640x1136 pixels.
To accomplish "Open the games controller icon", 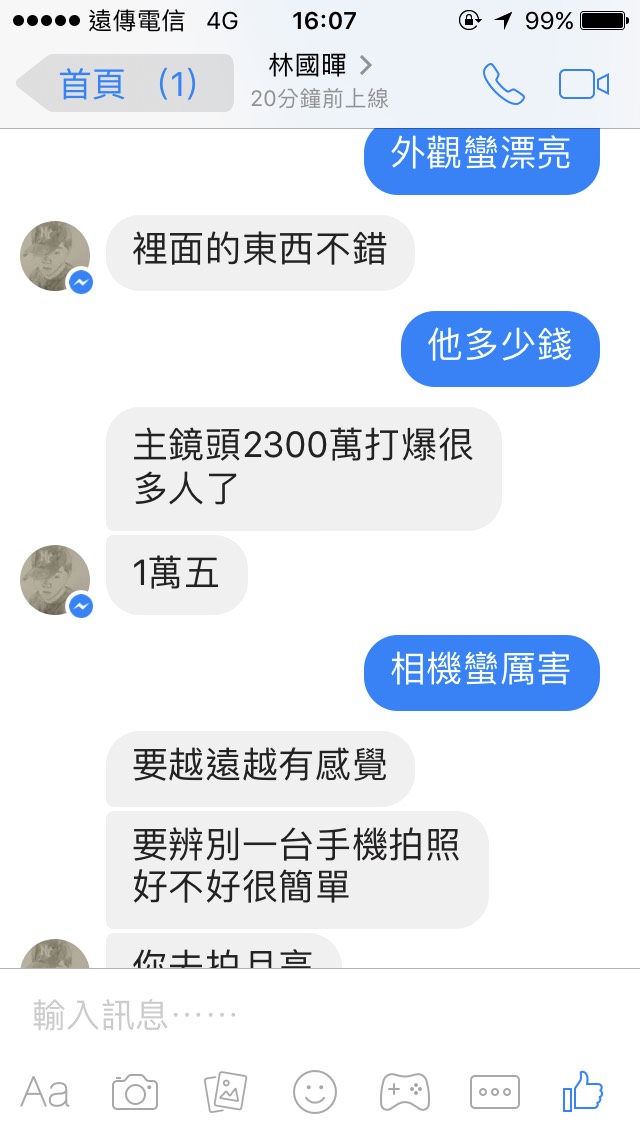I will [x=405, y=1092].
